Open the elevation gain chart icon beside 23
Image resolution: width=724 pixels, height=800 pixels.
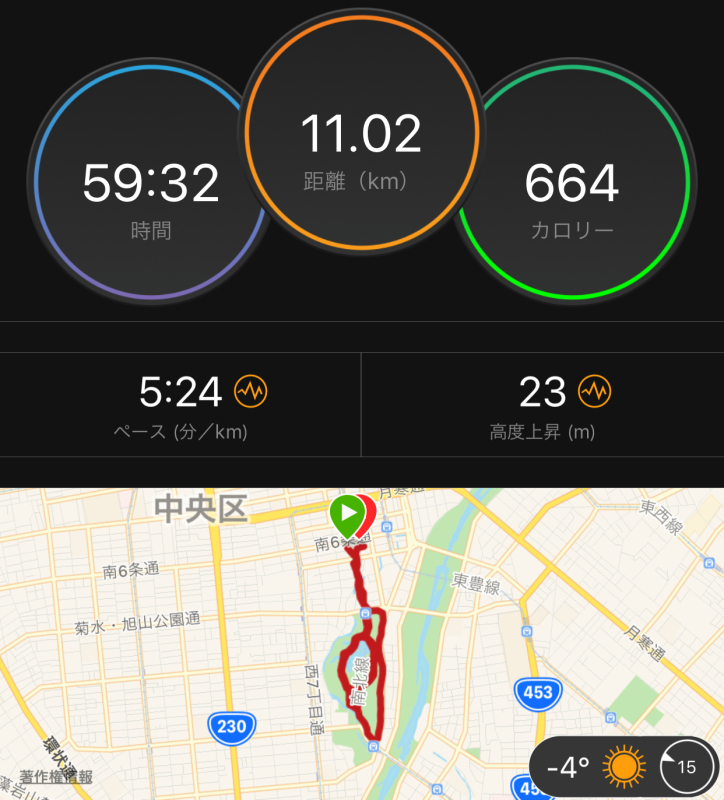(595, 392)
